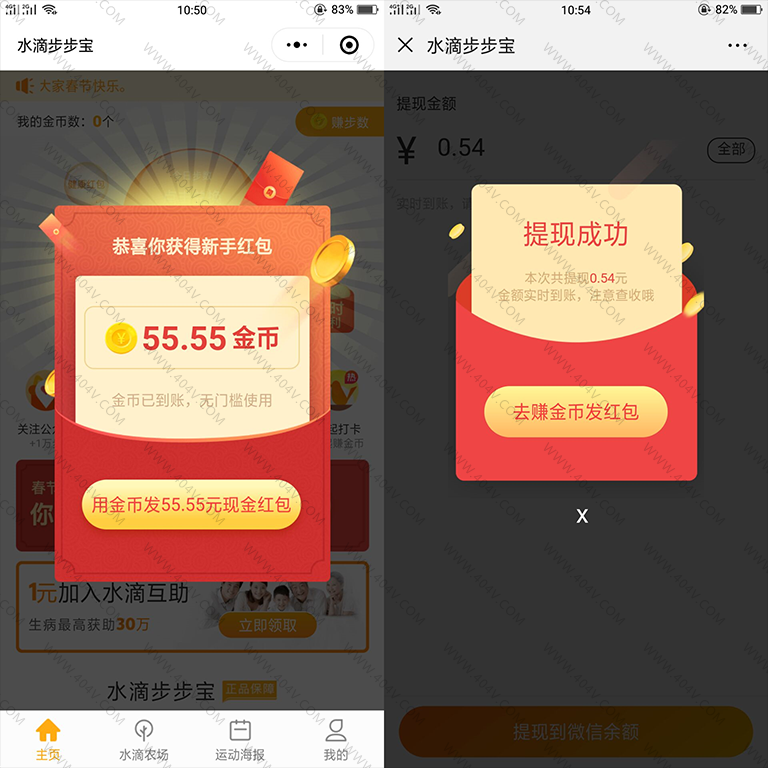Close the withdrawal page with top-left X

(405, 45)
